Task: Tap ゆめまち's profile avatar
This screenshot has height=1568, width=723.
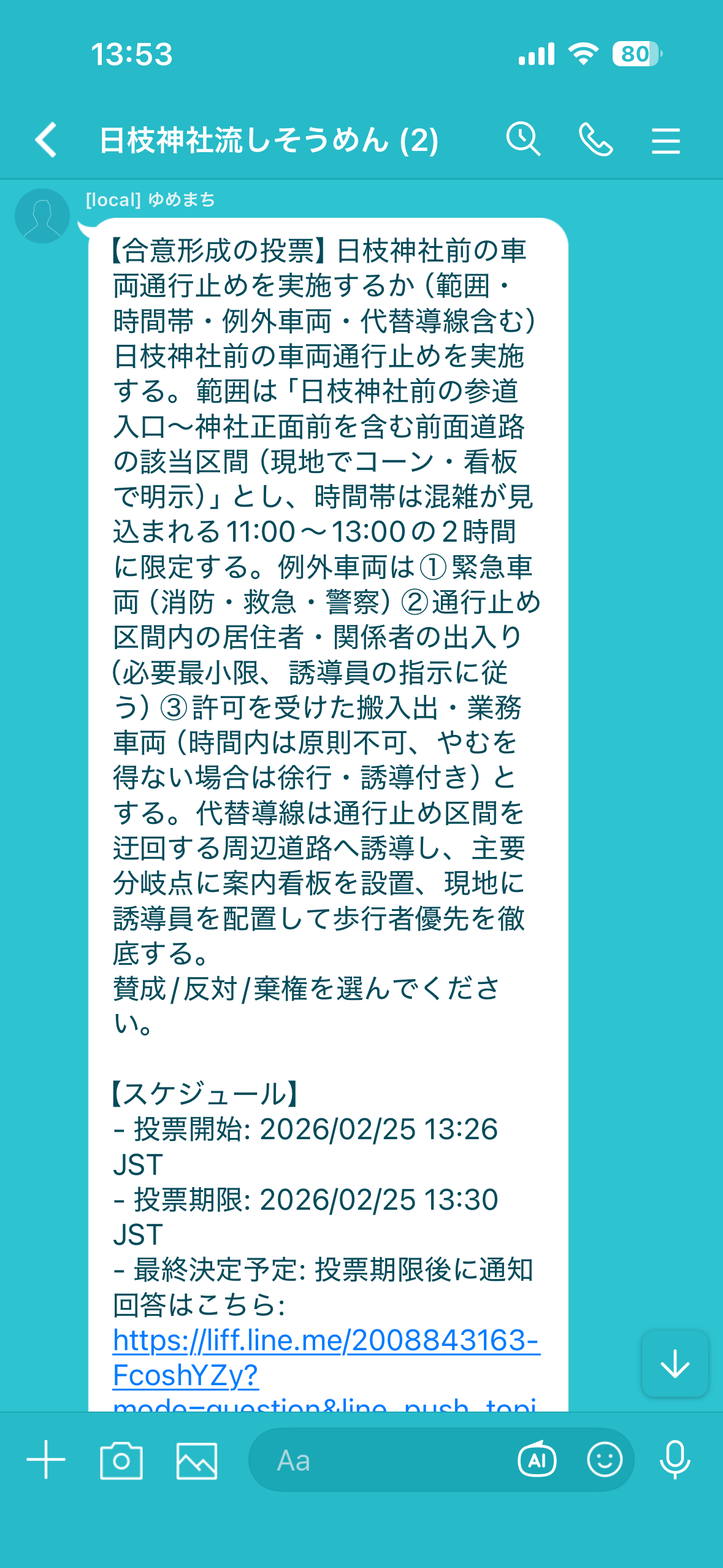Action: click(42, 215)
